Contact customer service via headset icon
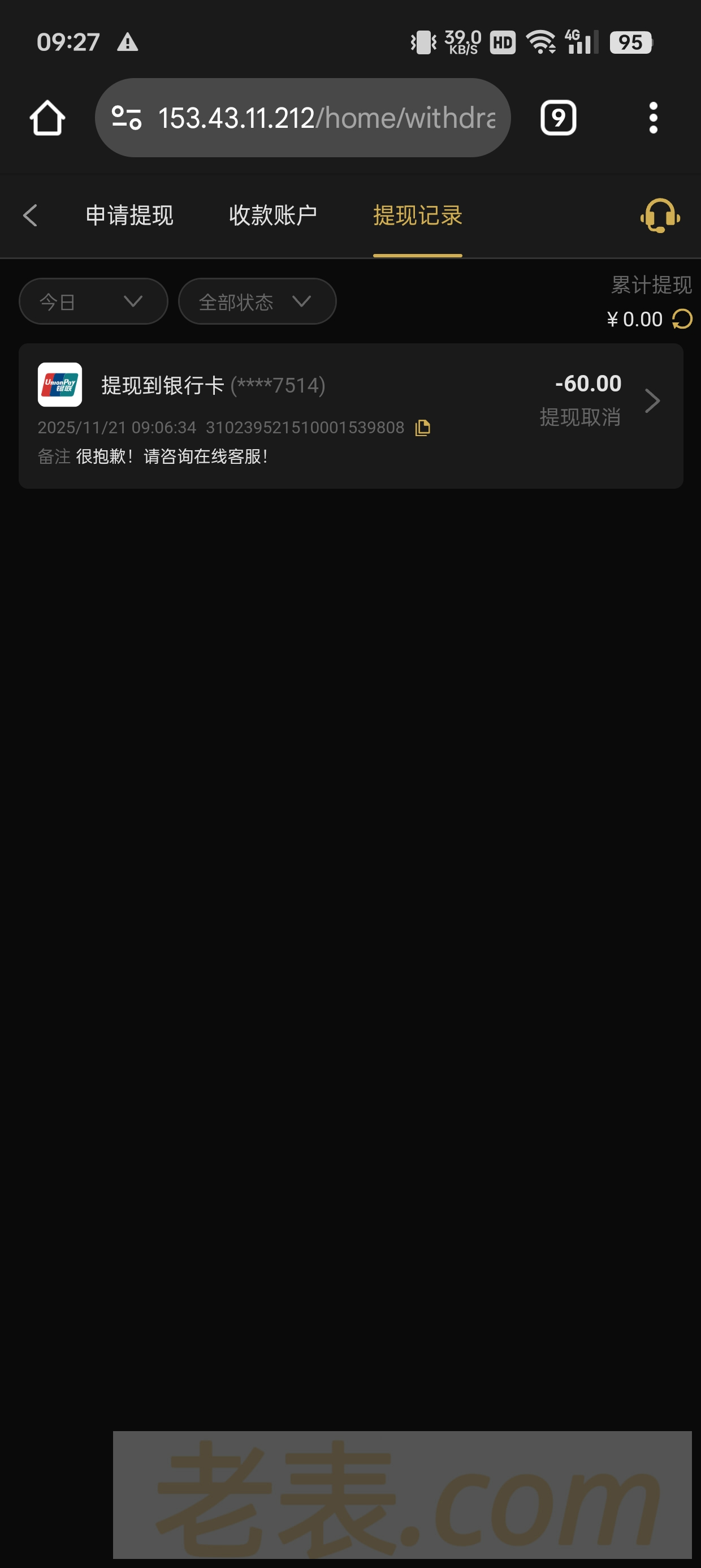 click(x=660, y=216)
